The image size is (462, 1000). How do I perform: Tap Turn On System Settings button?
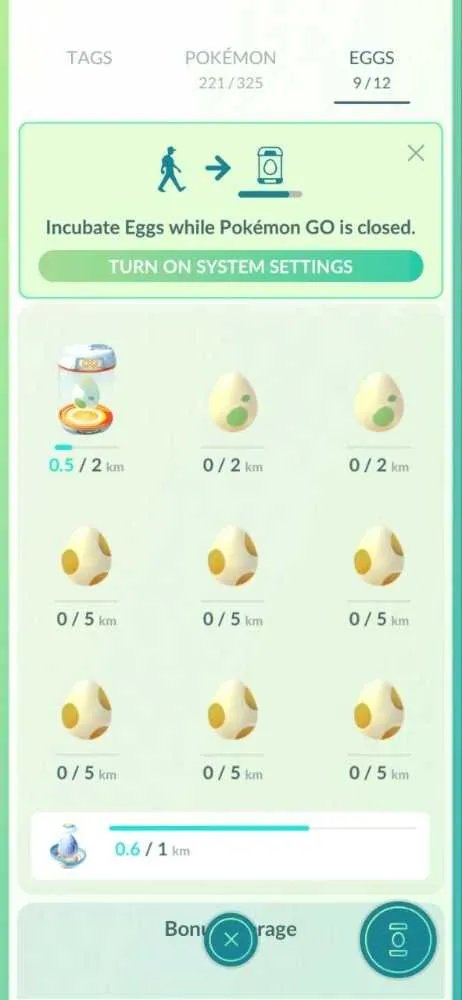point(230,266)
